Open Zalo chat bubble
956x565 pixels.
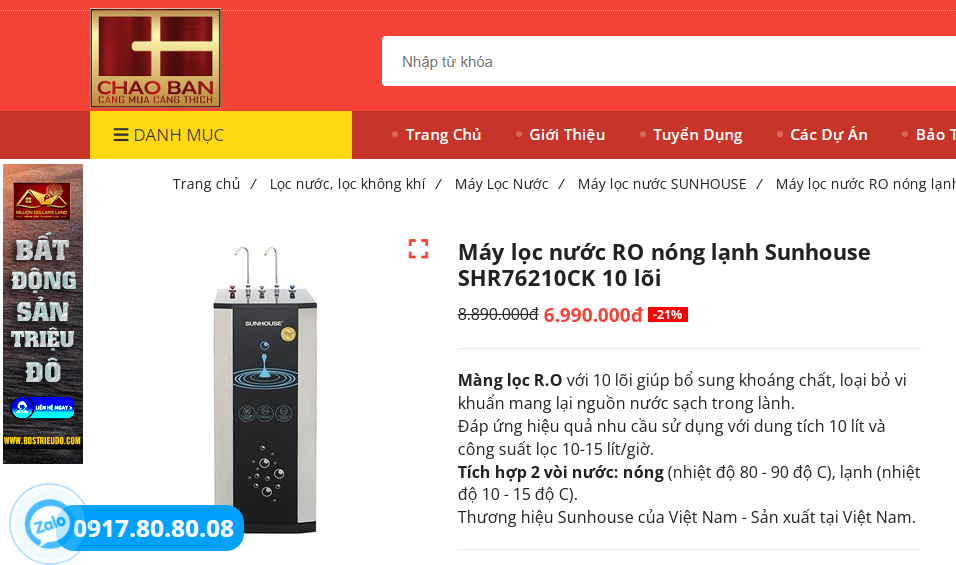click(46, 522)
